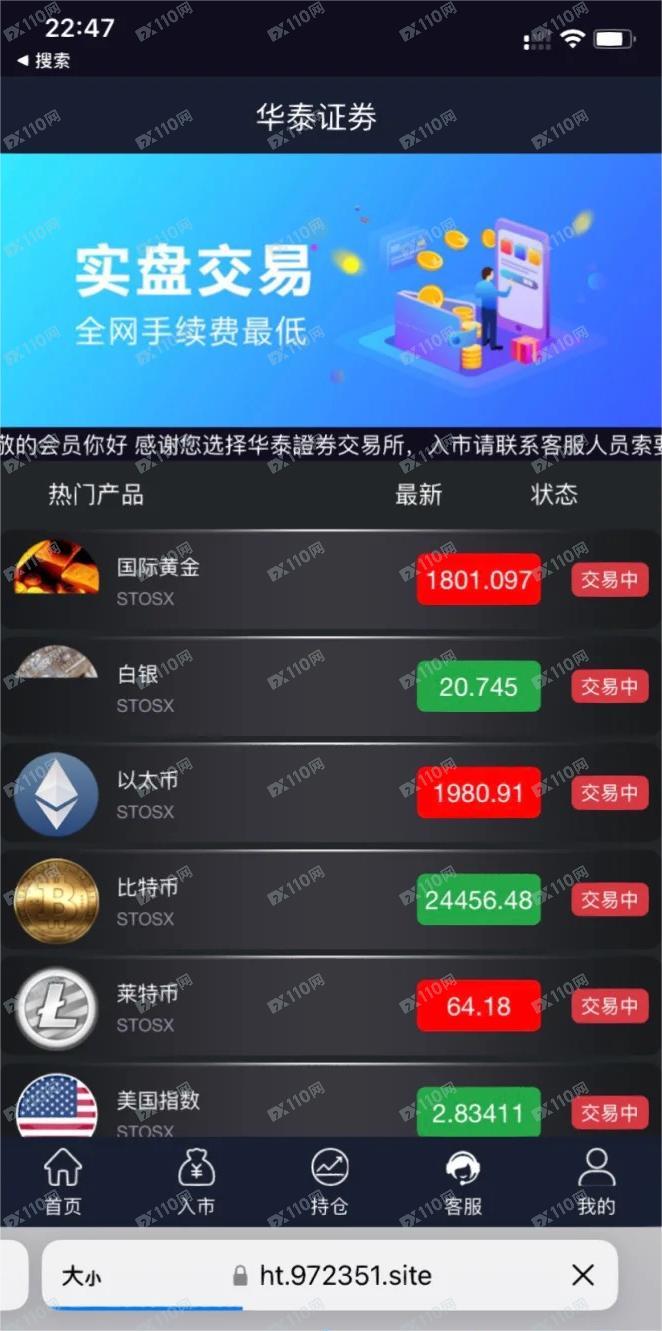Tap 交易中 button for 国际黄金
This screenshot has width=662, height=1331.
609,580
